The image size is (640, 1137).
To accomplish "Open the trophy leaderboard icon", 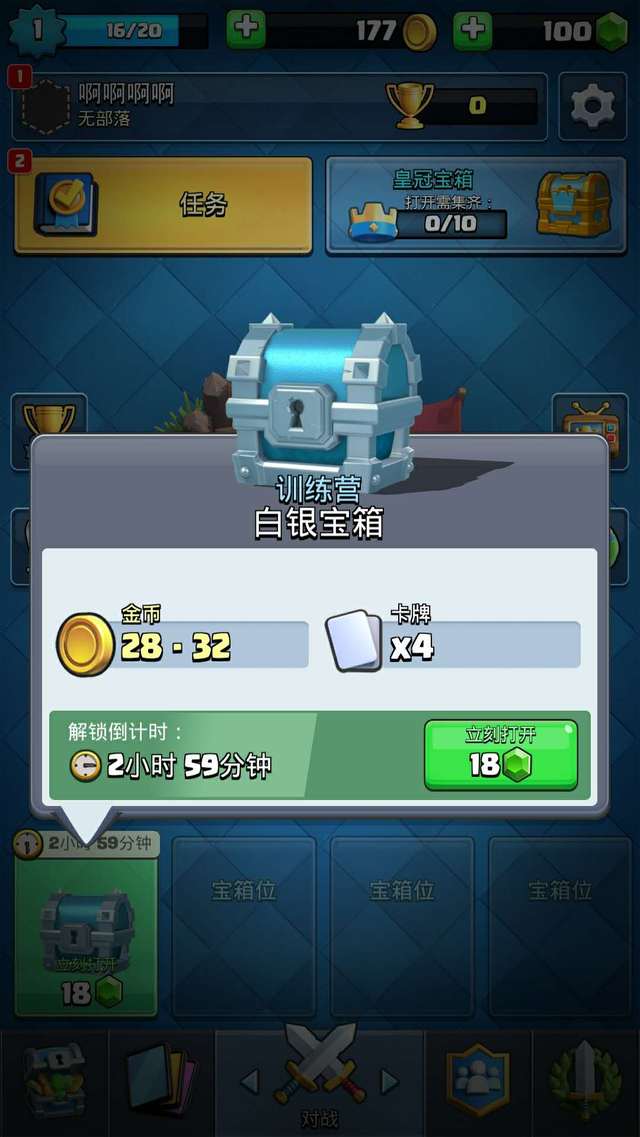I will (x=48, y=418).
